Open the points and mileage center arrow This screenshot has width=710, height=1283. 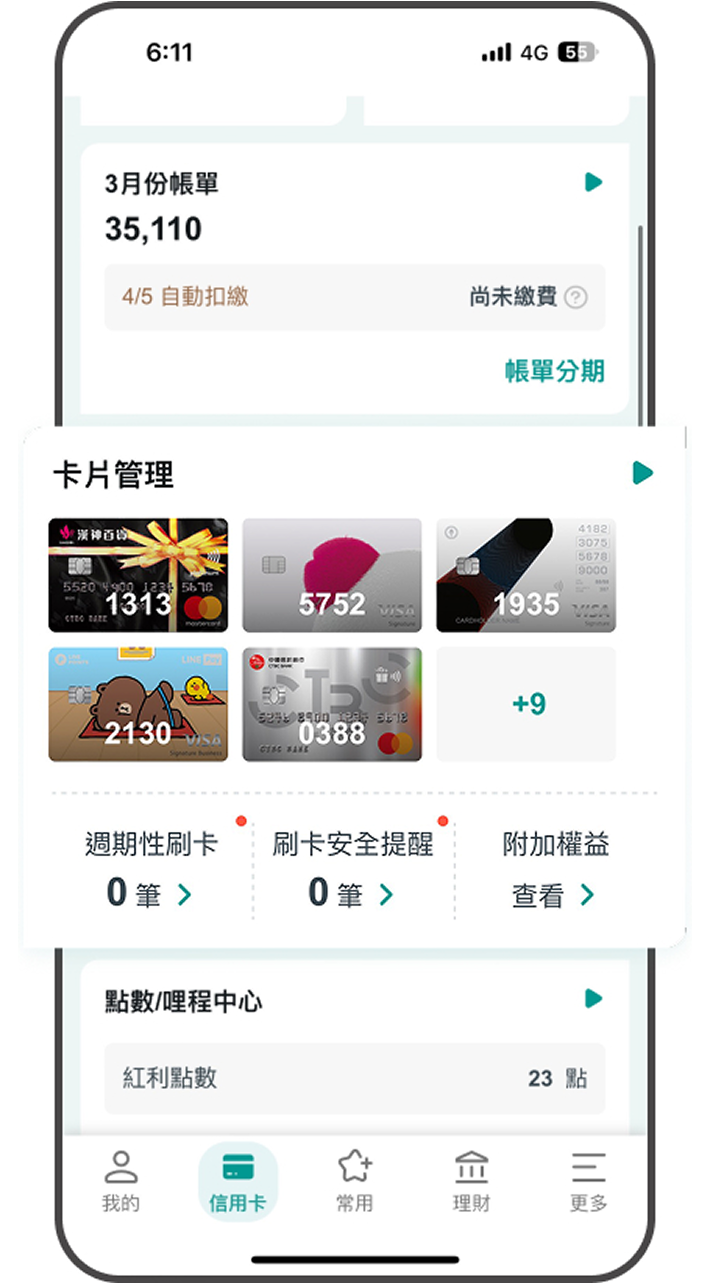click(594, 998)
